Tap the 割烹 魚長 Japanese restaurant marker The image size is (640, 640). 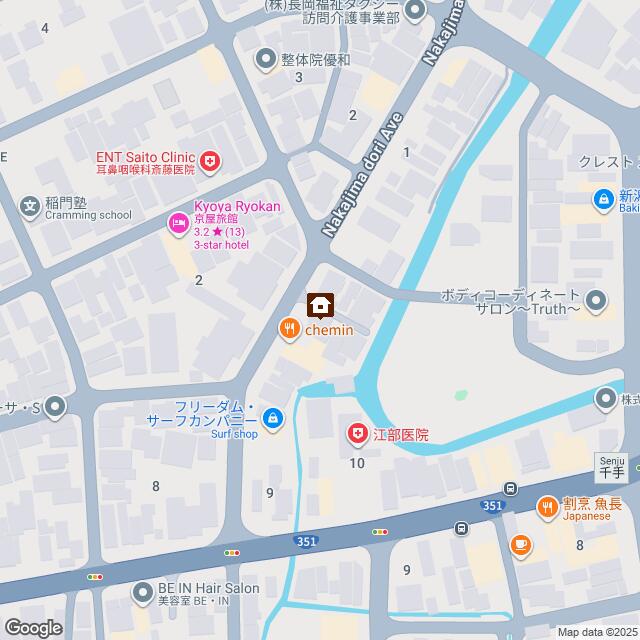click(547, 508)
